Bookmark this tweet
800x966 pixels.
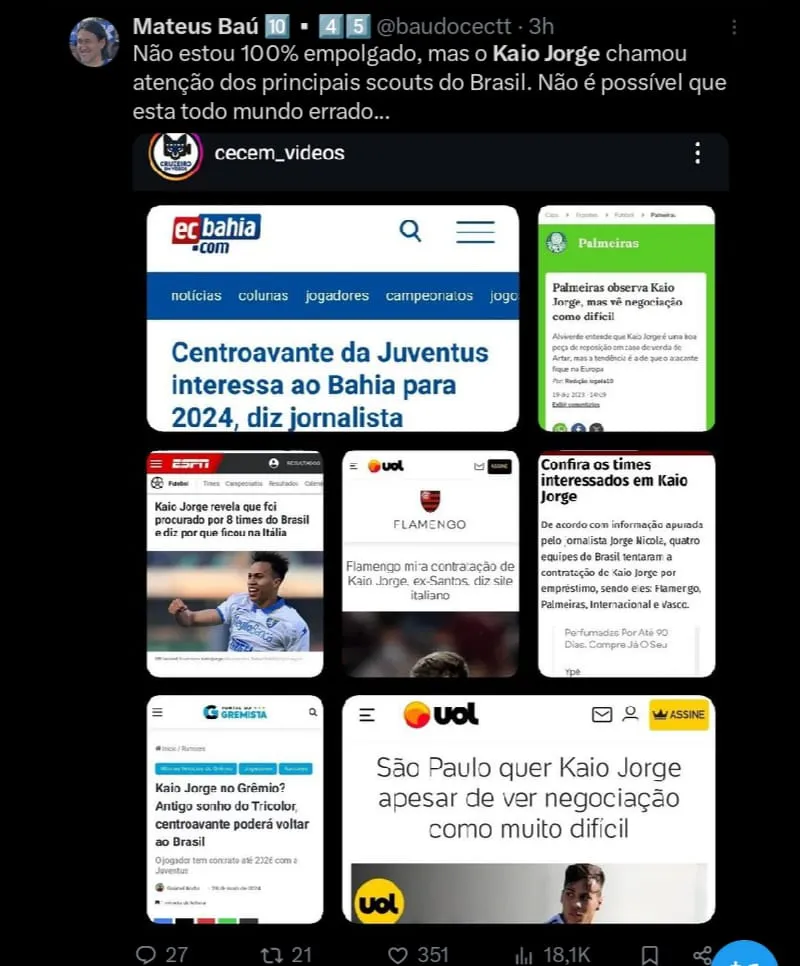coord(649,955)
